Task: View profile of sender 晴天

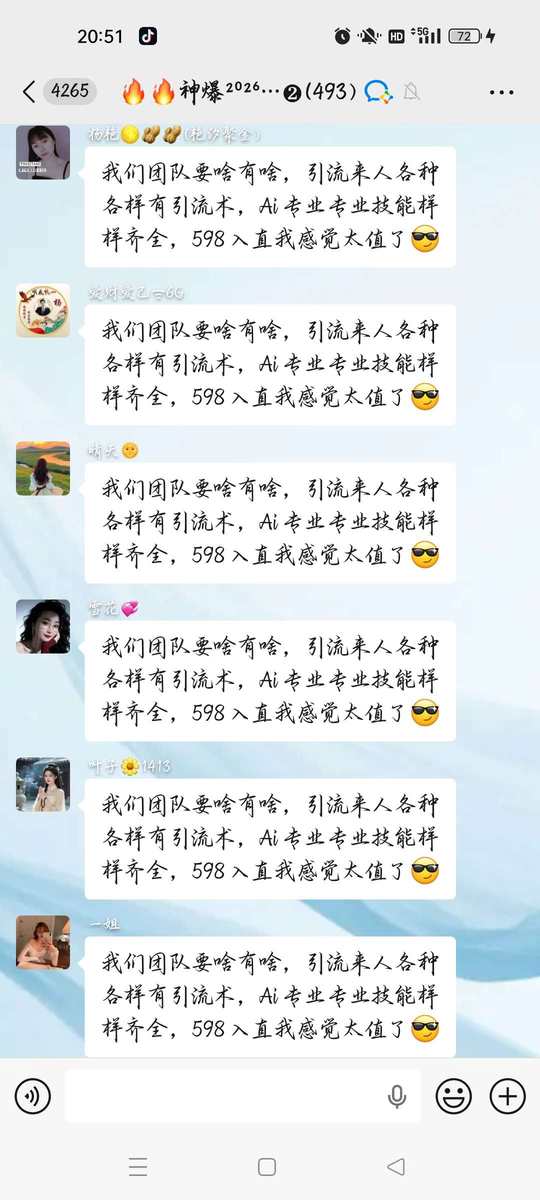Action: click(x=43, y=468)
